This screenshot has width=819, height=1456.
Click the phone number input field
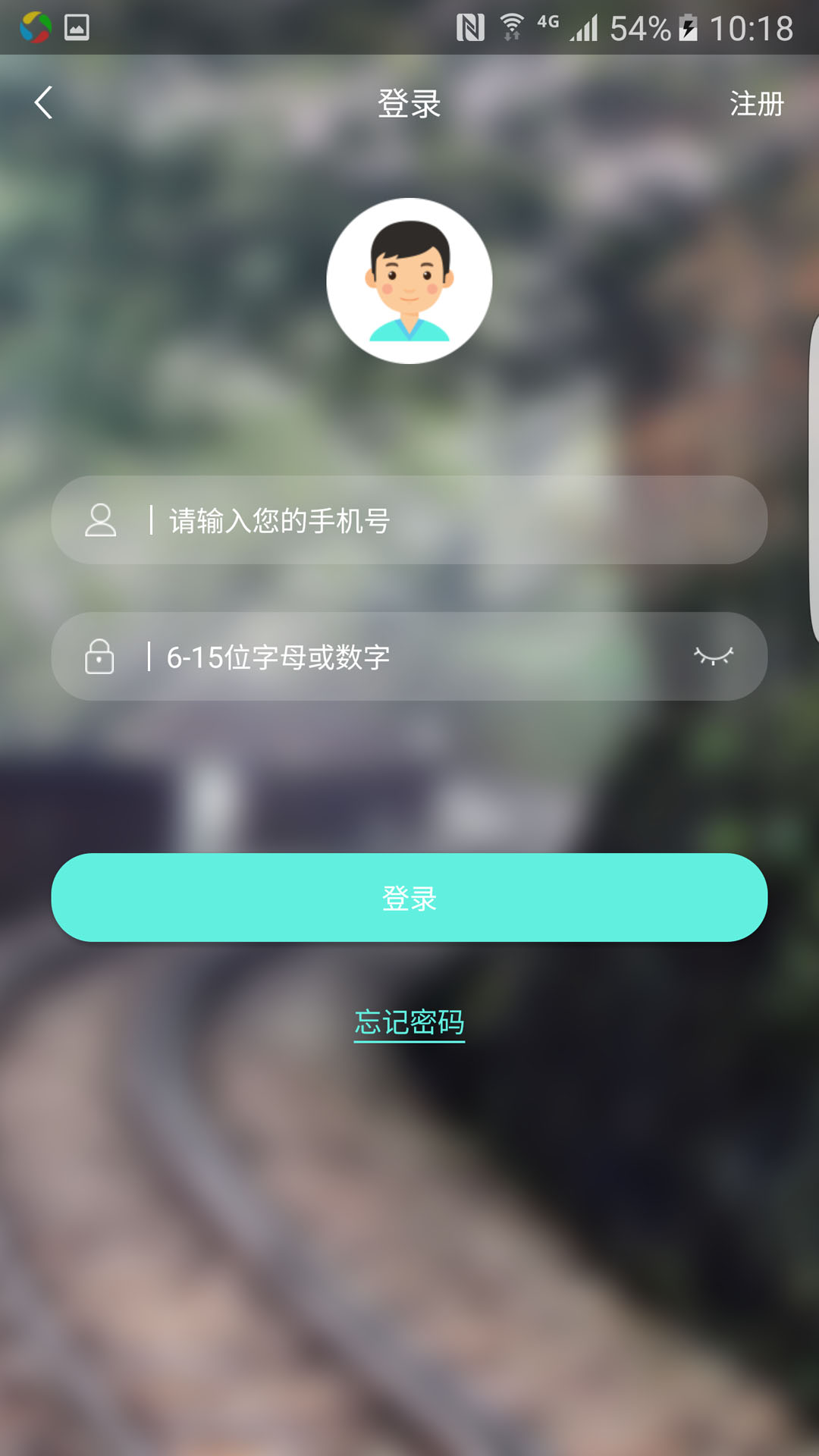point(409,519)
